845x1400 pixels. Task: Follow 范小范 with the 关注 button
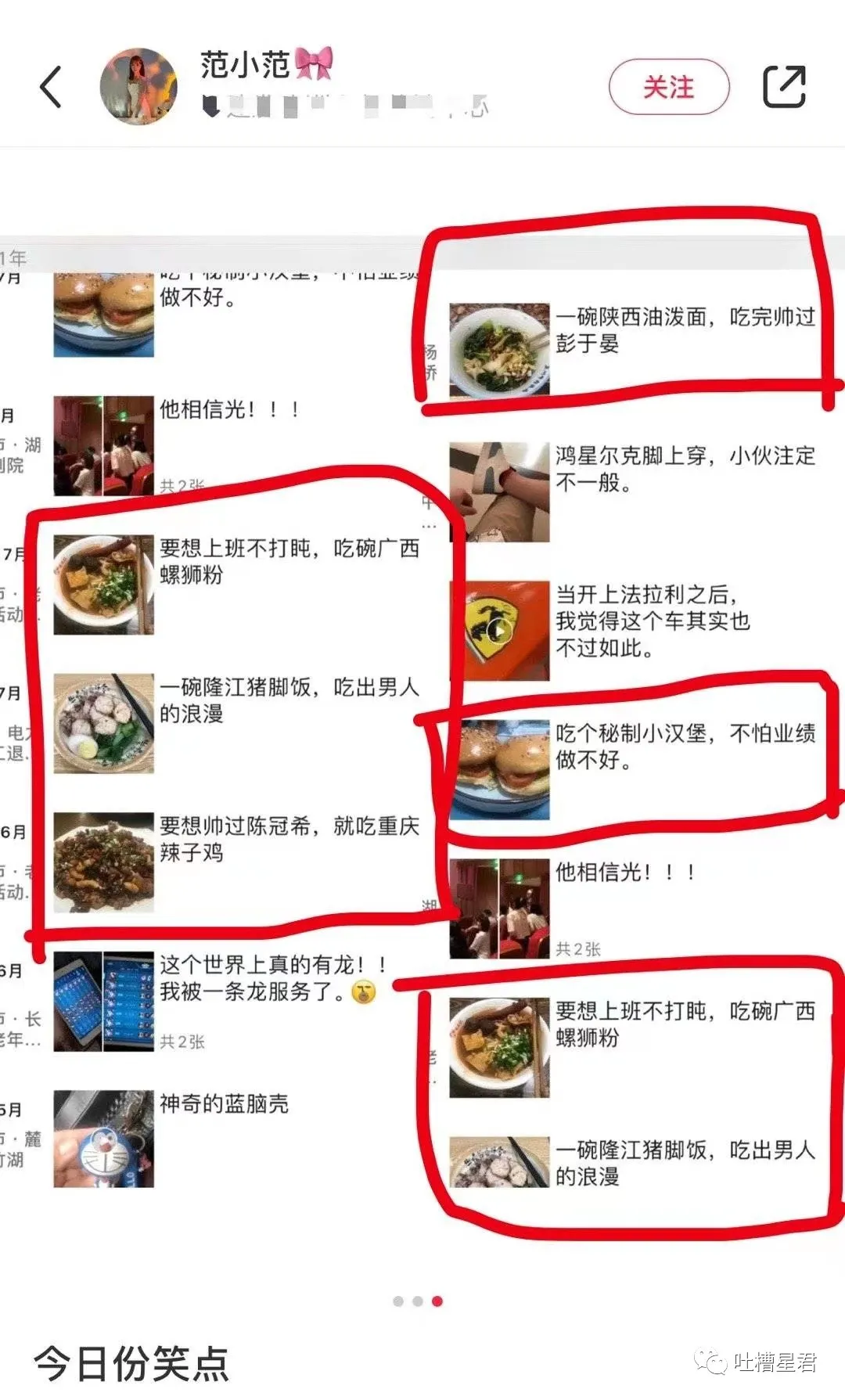[x=668, y=87]
